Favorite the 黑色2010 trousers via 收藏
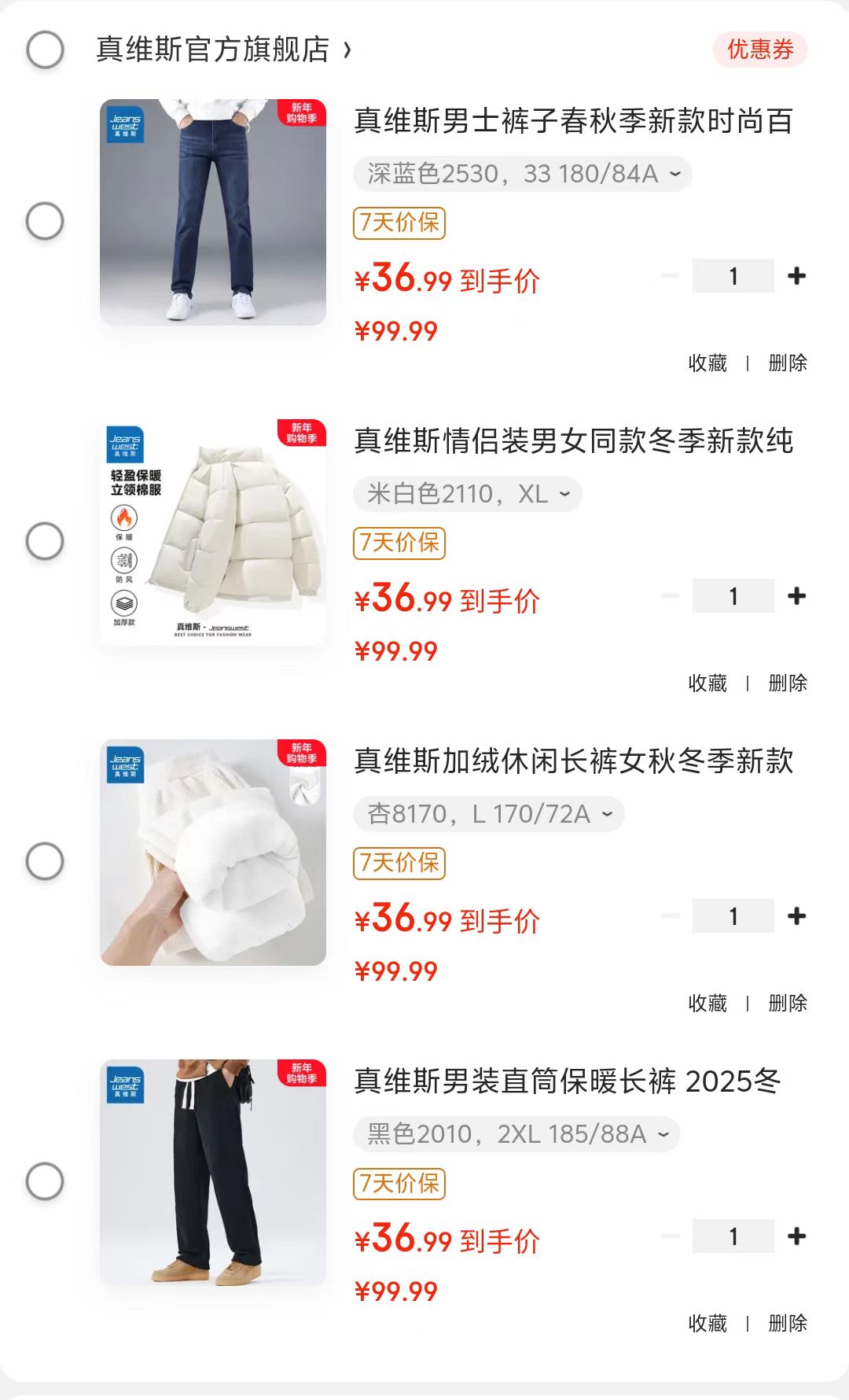Viewport: 849px width, 1400px height. point(707,1323)
